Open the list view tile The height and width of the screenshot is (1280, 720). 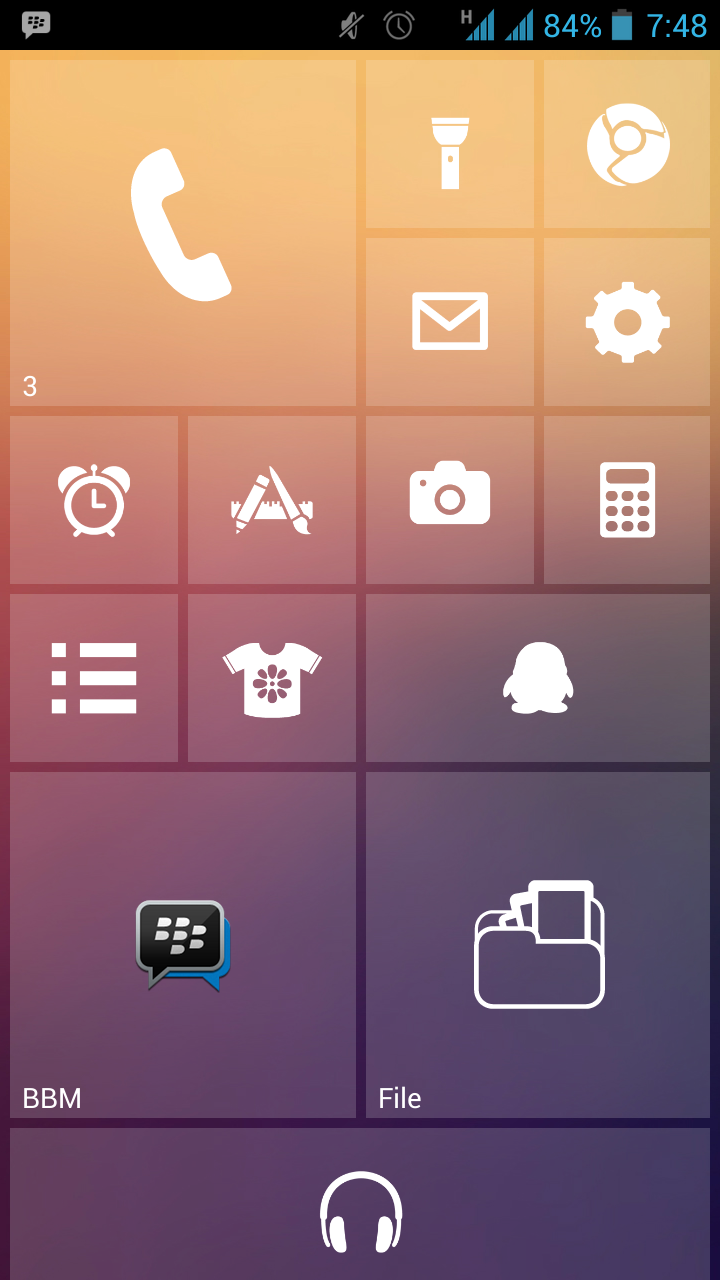click(x=94, y=678)
